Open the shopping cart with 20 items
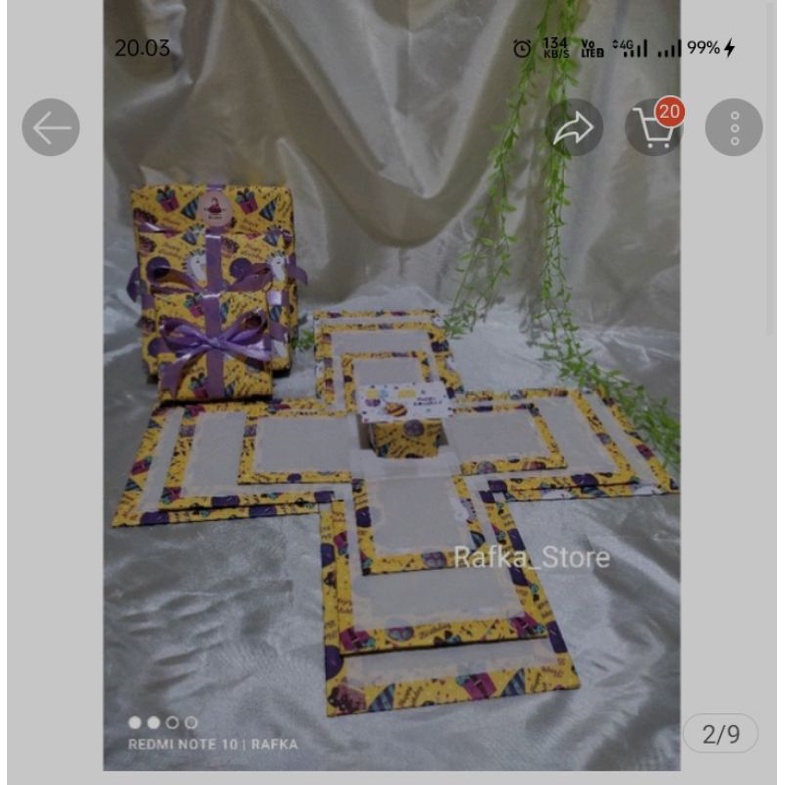The image size is (785, 785). [653, 128]
